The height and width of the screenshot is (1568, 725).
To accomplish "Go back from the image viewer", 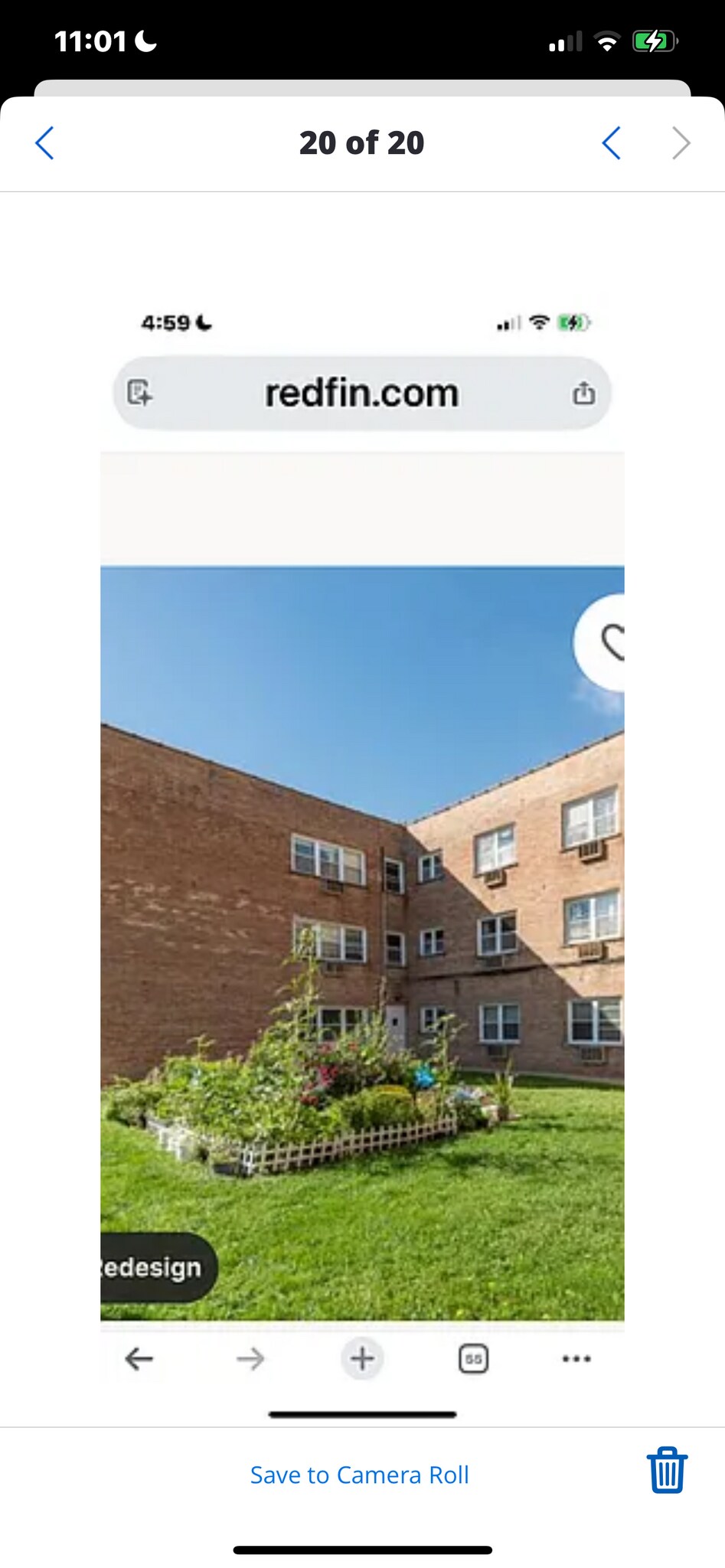I will coord(45,143).
